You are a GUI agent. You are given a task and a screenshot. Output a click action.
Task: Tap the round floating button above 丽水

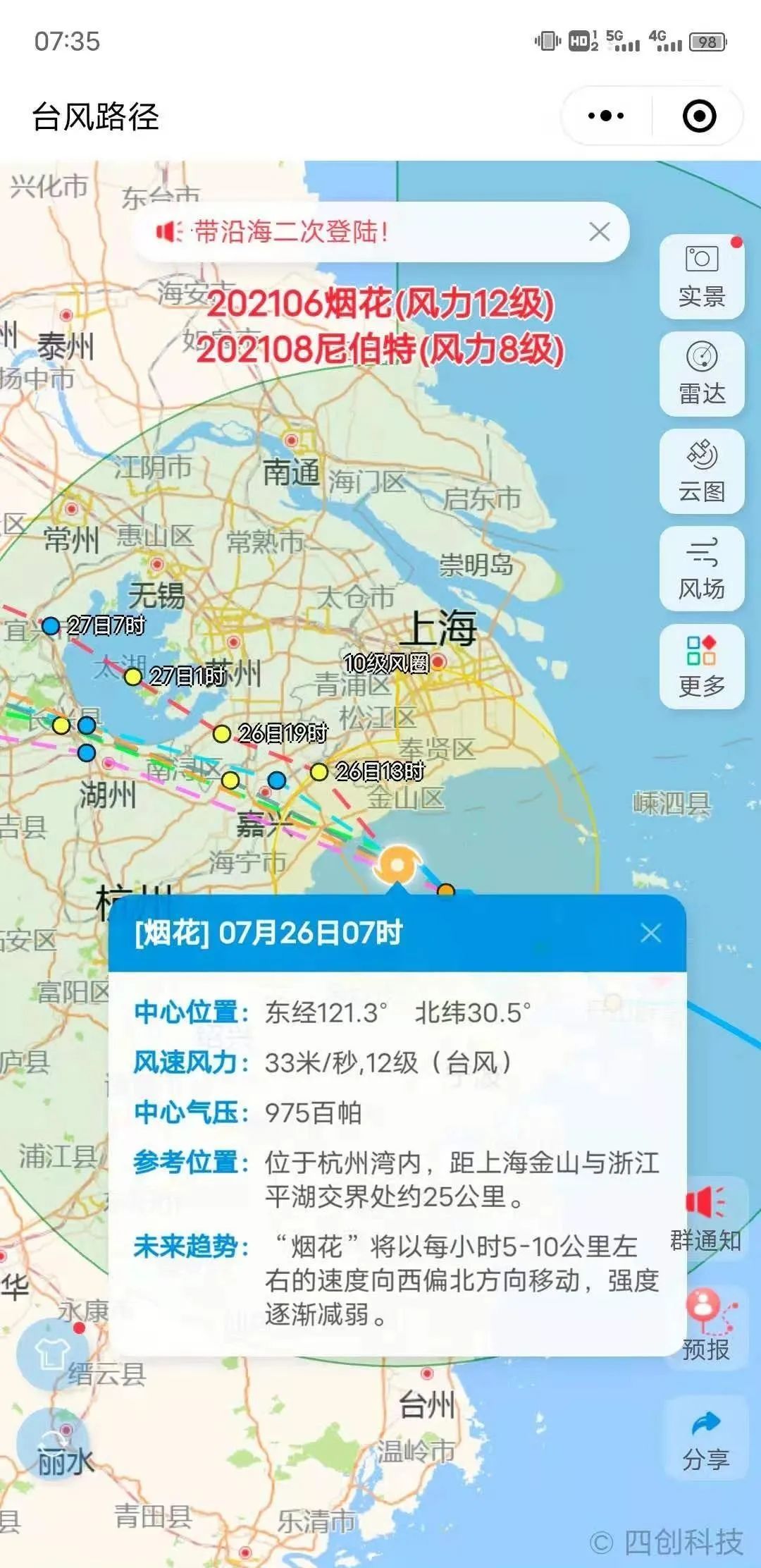[52, 1440]
